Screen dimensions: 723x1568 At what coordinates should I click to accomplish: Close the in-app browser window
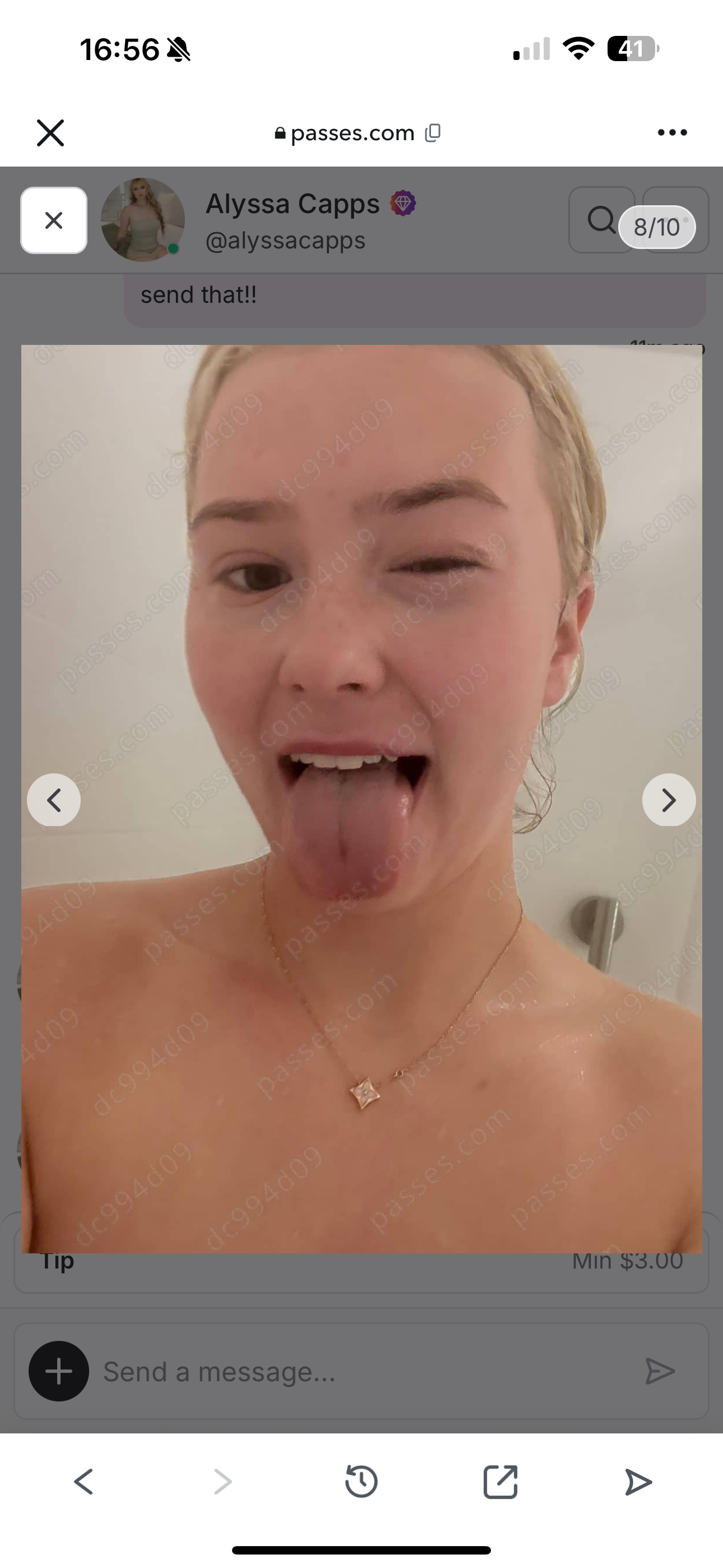pos(50,133)
